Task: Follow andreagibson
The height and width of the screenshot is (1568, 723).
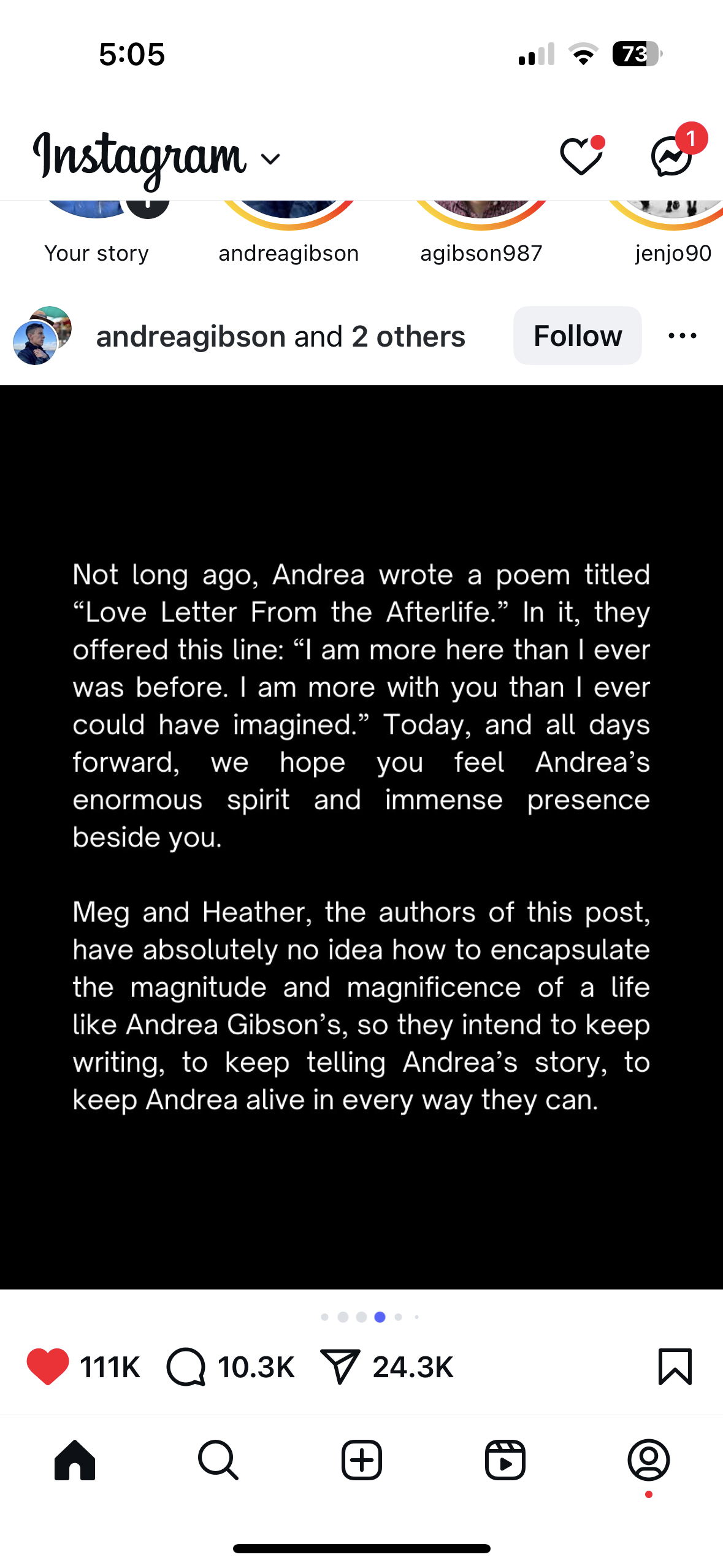Action: 577,336
